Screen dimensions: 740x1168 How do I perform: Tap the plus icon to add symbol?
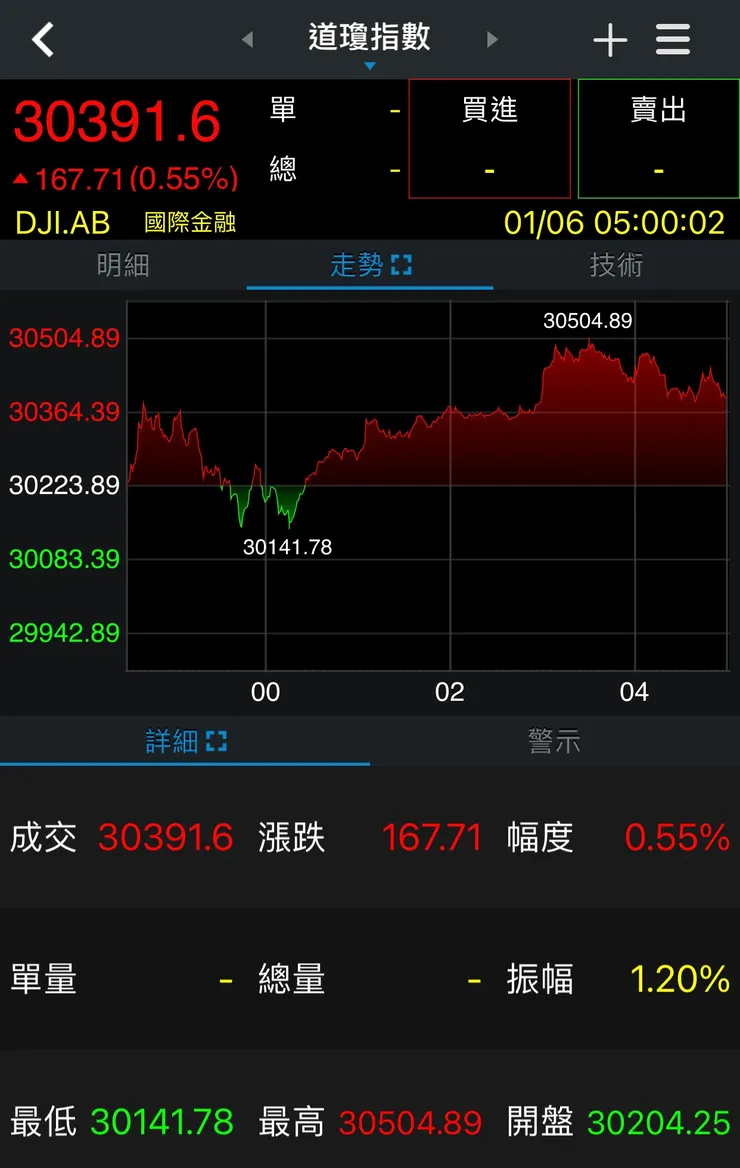tap(609, 38)
